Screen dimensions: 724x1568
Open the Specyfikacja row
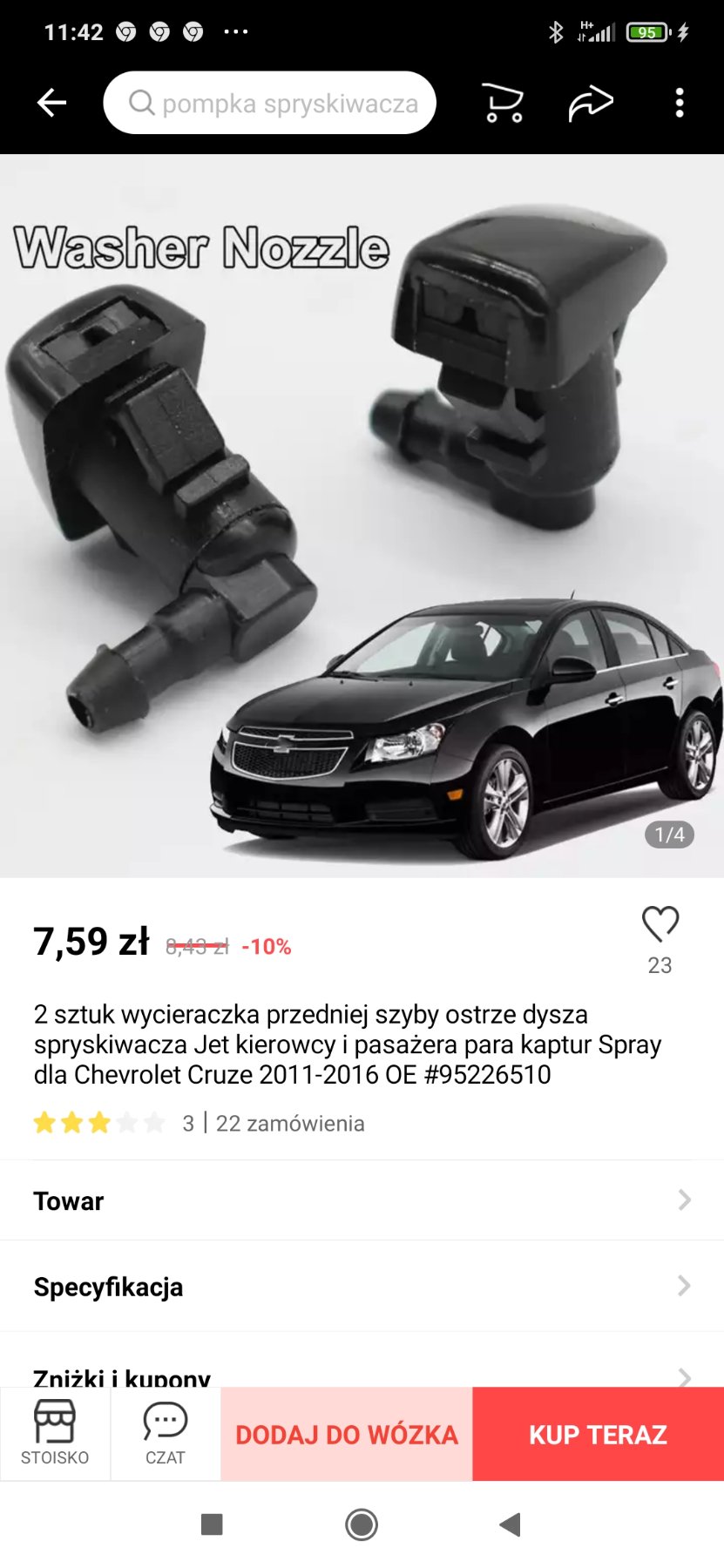coord(362,1287)
